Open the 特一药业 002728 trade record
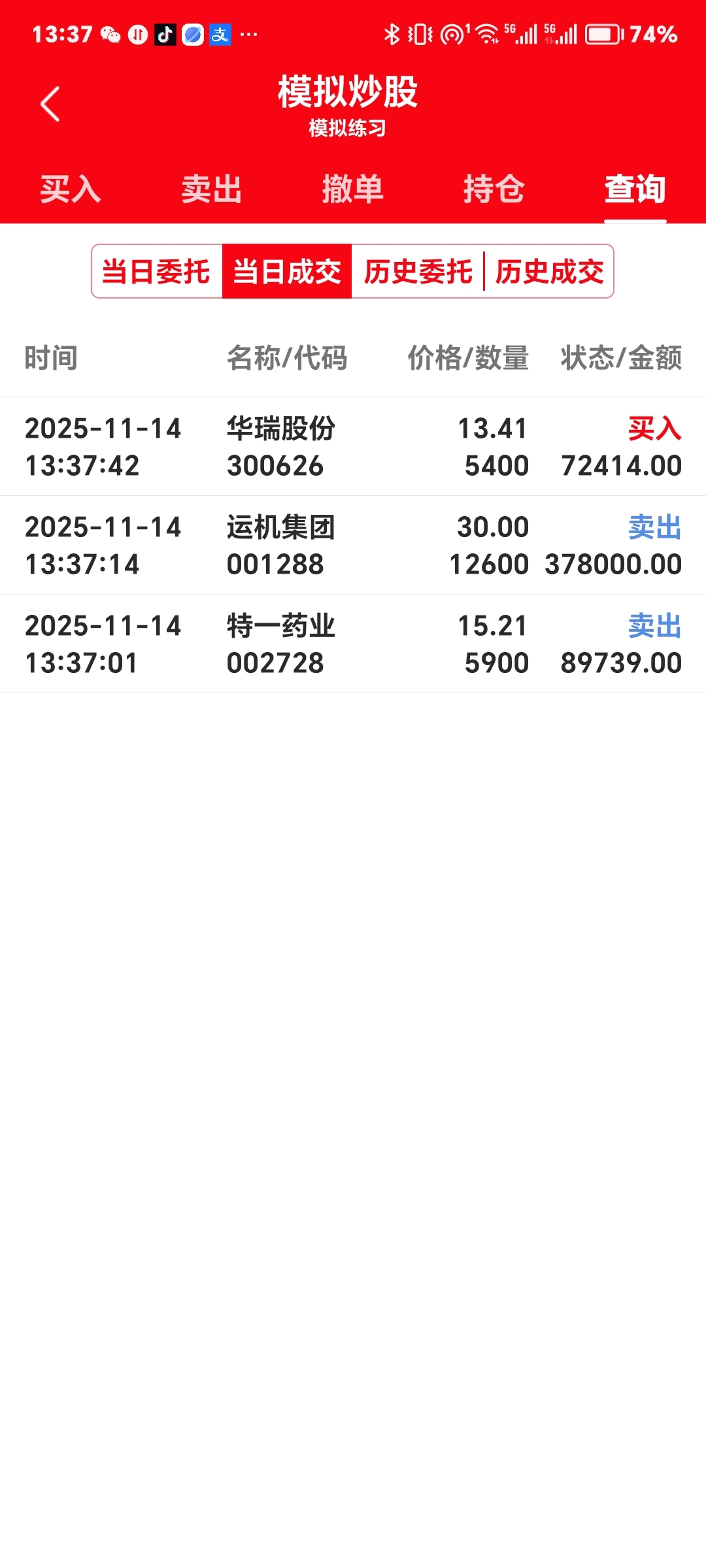 tap(353, 644)
